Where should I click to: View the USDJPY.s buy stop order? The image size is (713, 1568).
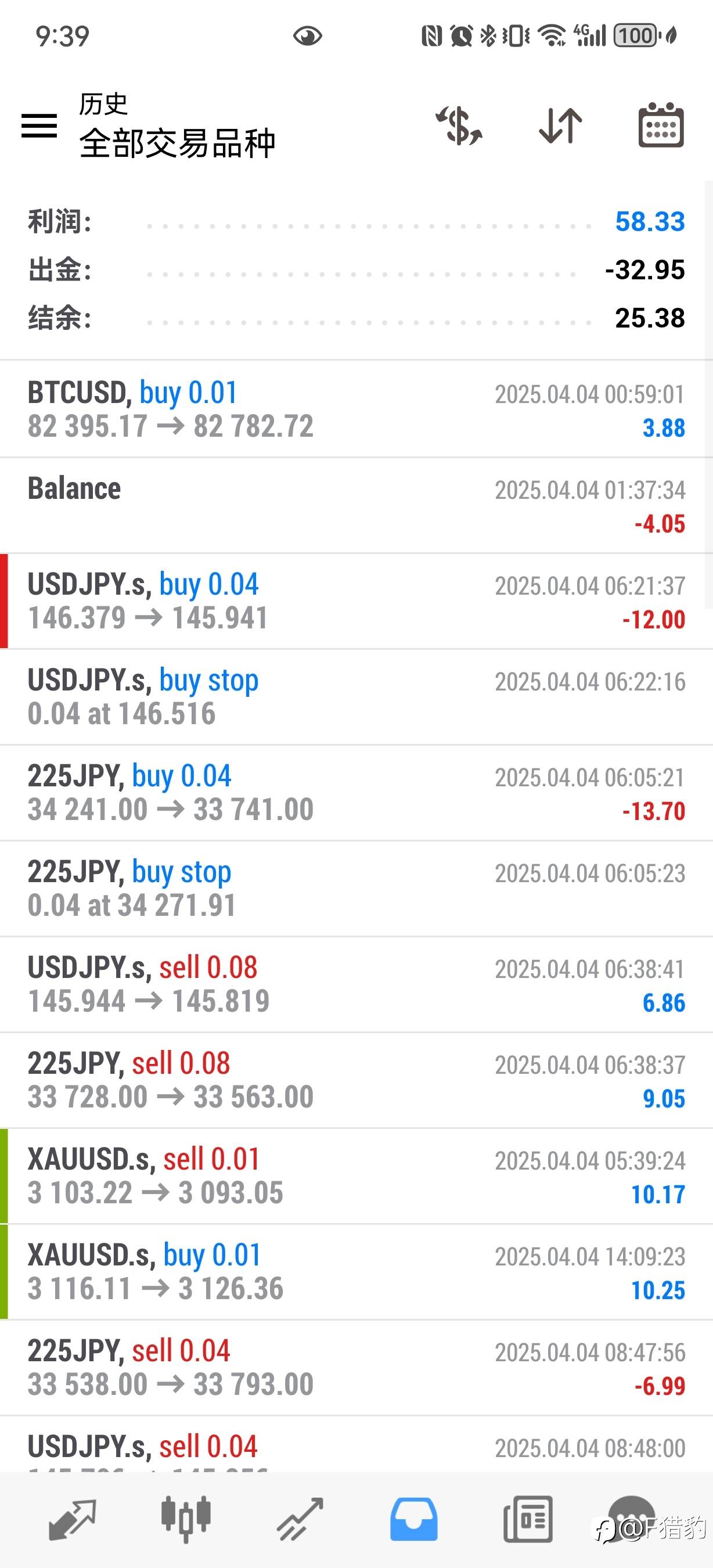(x=356, y=697)
